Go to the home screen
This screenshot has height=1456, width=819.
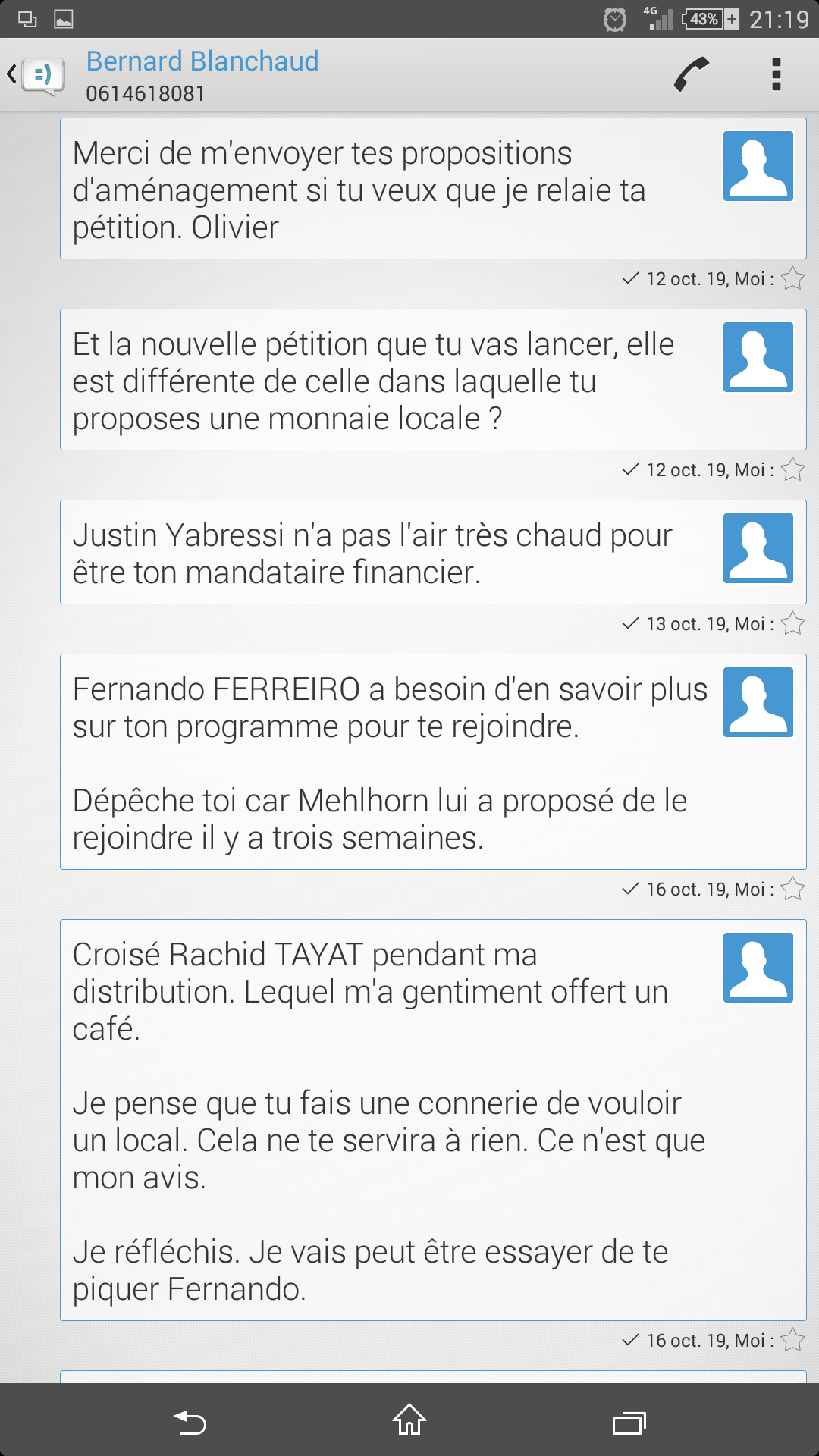[x=409, y=1420]
